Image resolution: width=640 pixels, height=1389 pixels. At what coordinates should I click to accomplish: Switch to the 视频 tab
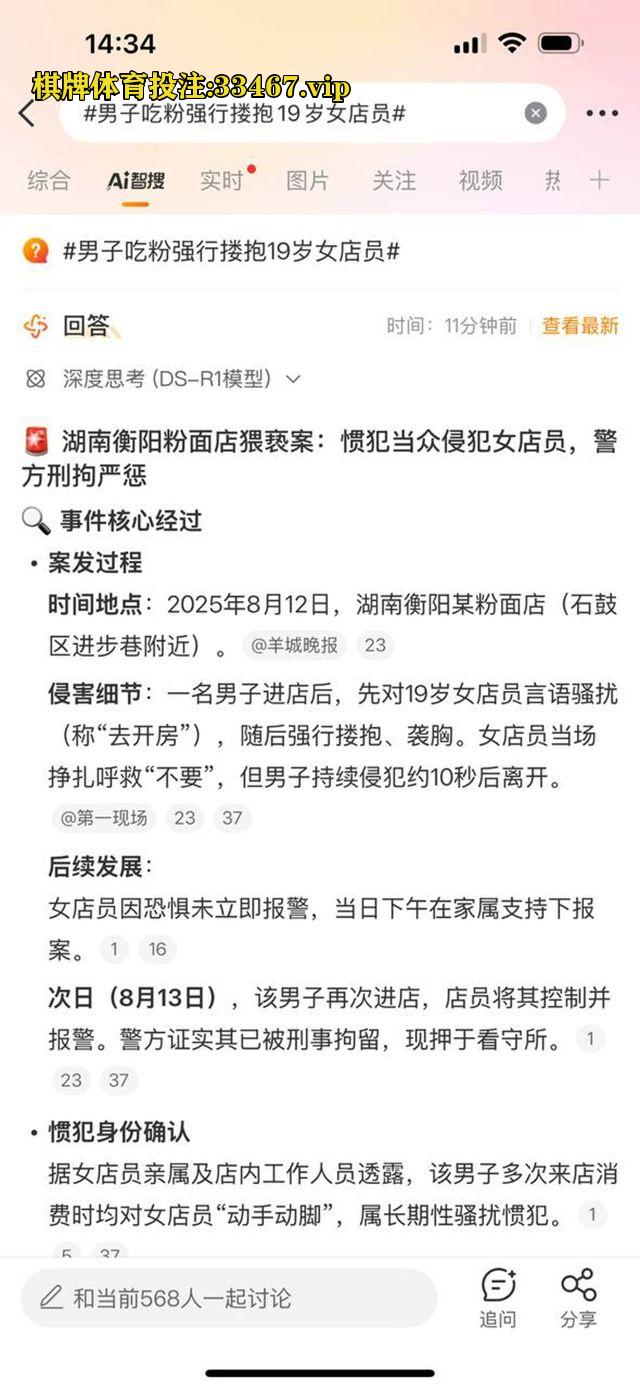480,181
